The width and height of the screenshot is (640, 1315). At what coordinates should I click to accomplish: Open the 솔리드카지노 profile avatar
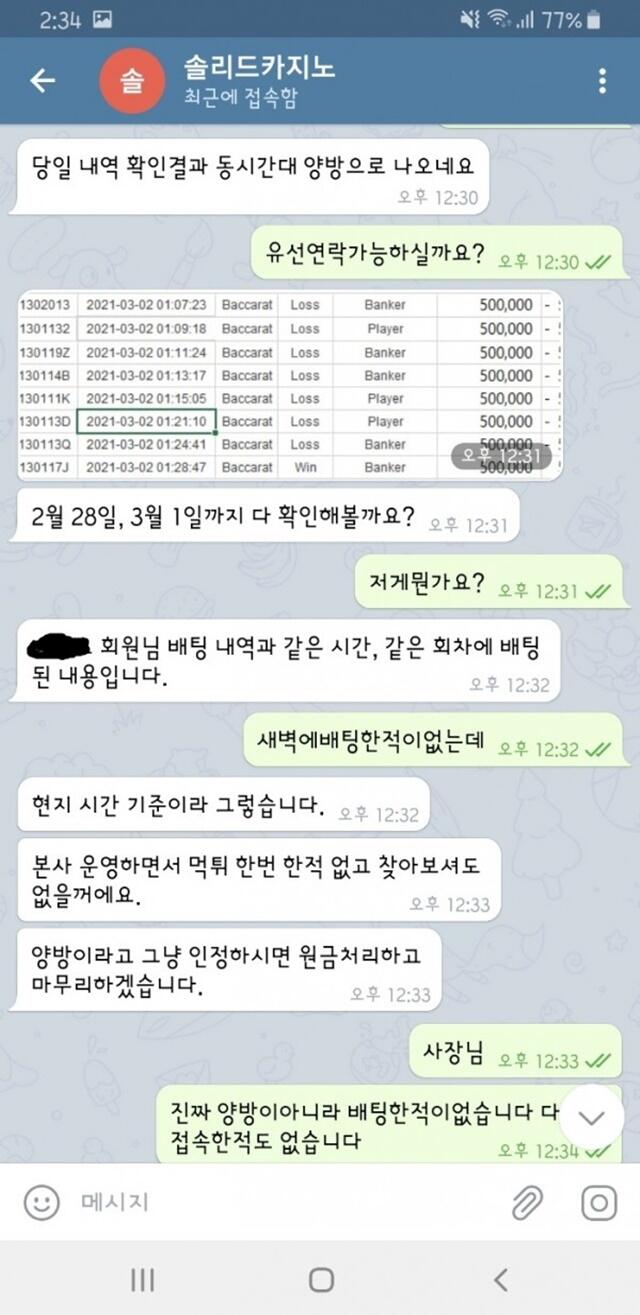click(132, 81)
